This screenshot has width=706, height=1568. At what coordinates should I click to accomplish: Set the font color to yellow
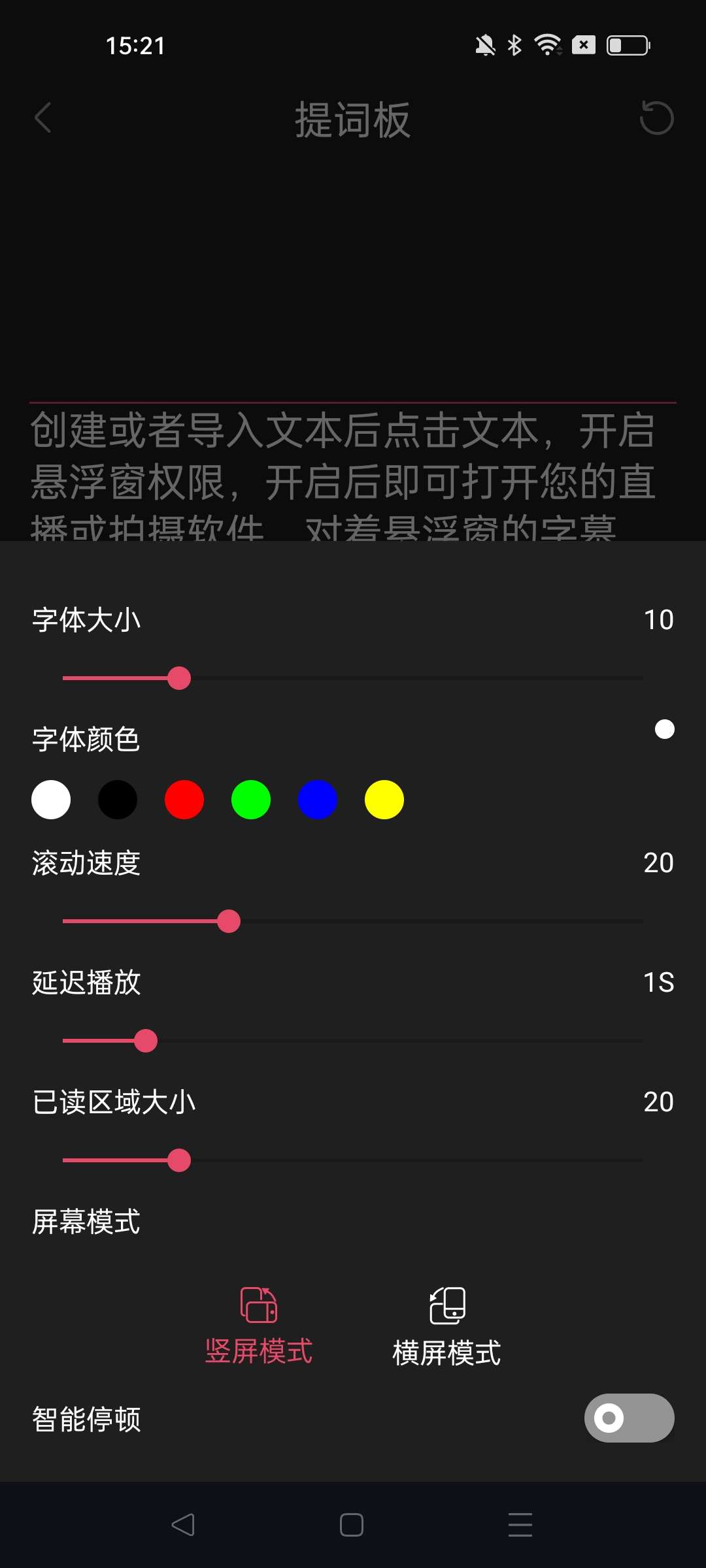click(x=384, y=800)
